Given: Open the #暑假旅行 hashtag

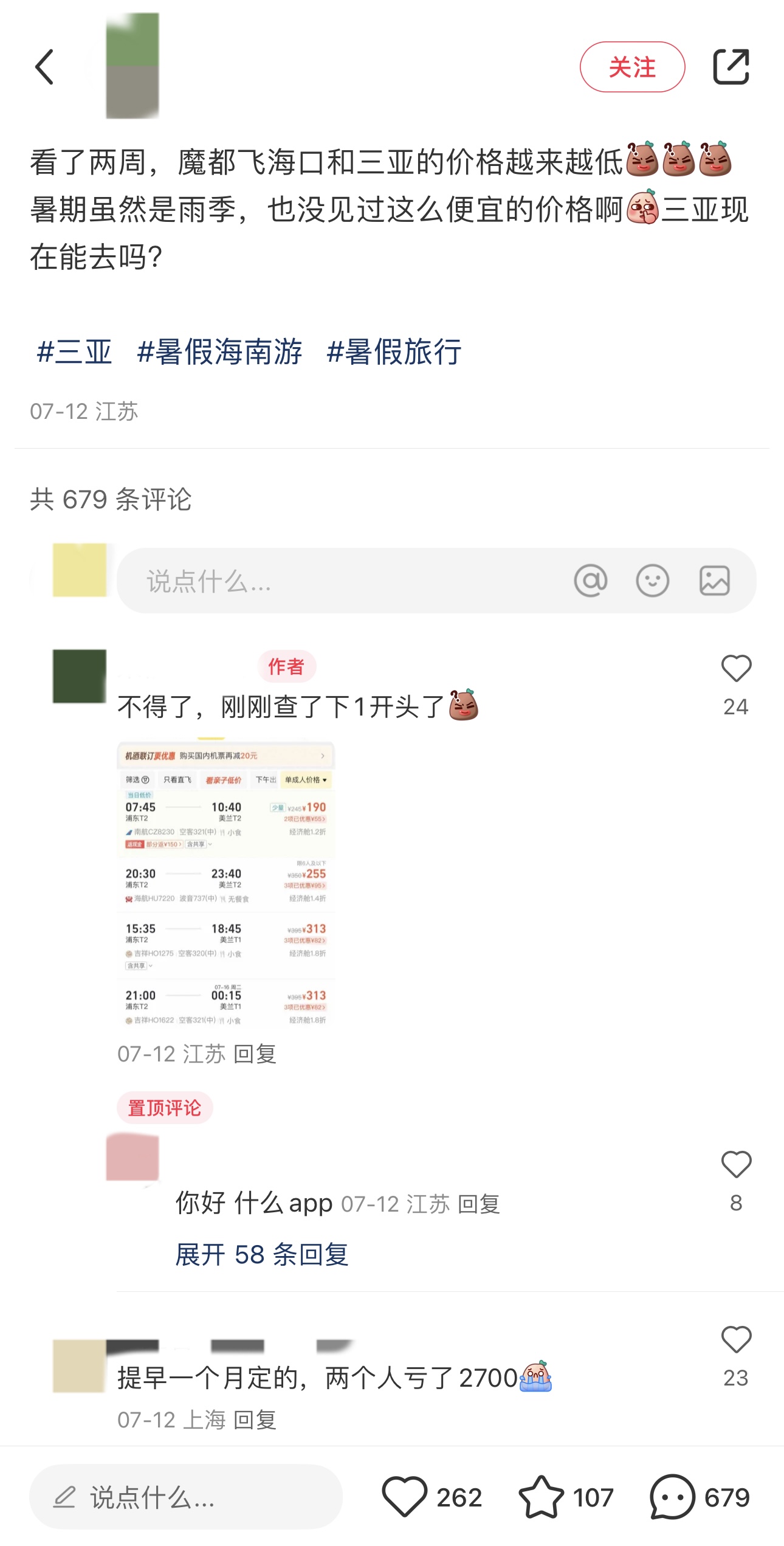Looking at the screenshot, I should coord(394,352).
